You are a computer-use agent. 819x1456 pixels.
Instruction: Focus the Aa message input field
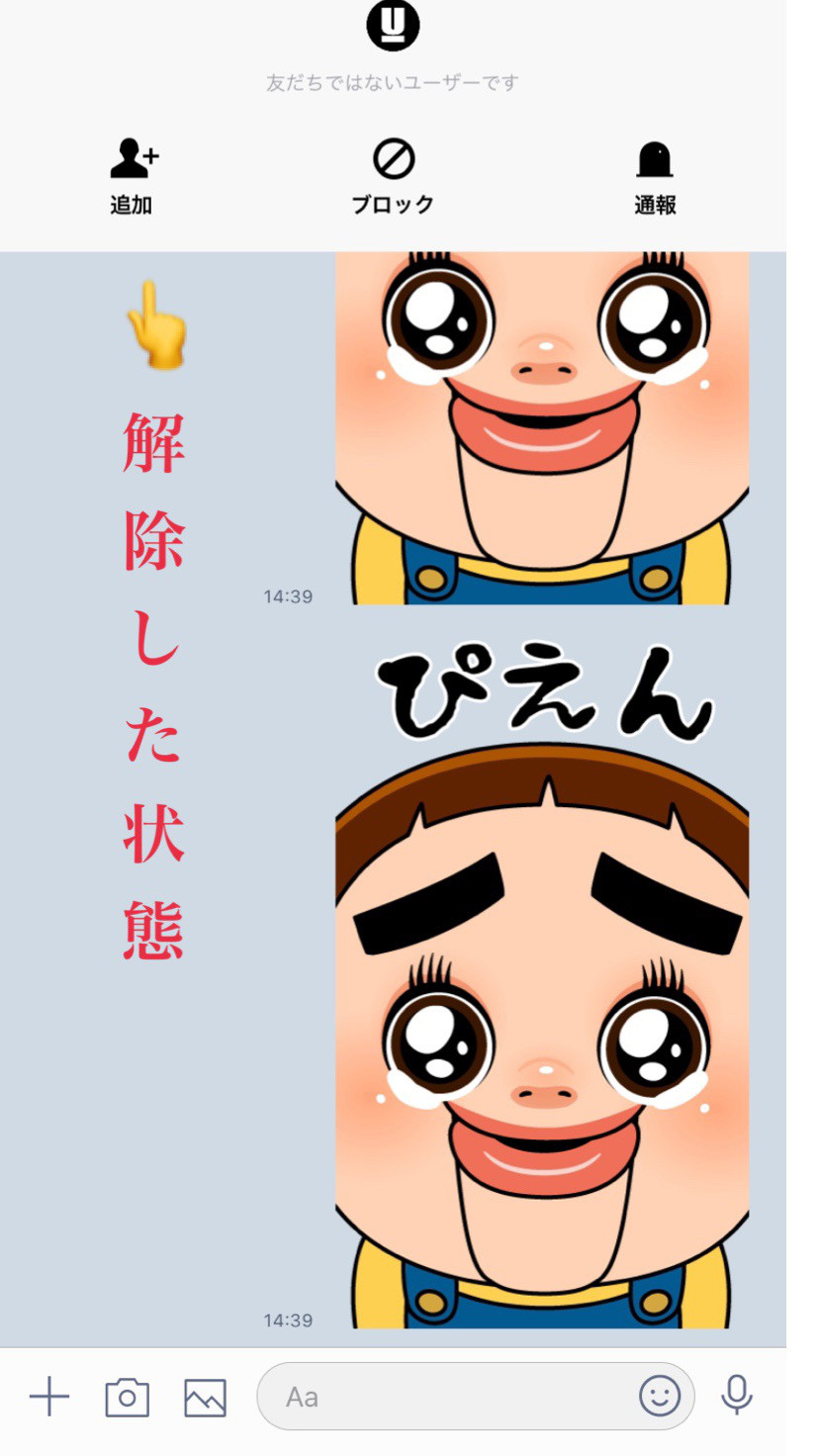(445, 1397)
